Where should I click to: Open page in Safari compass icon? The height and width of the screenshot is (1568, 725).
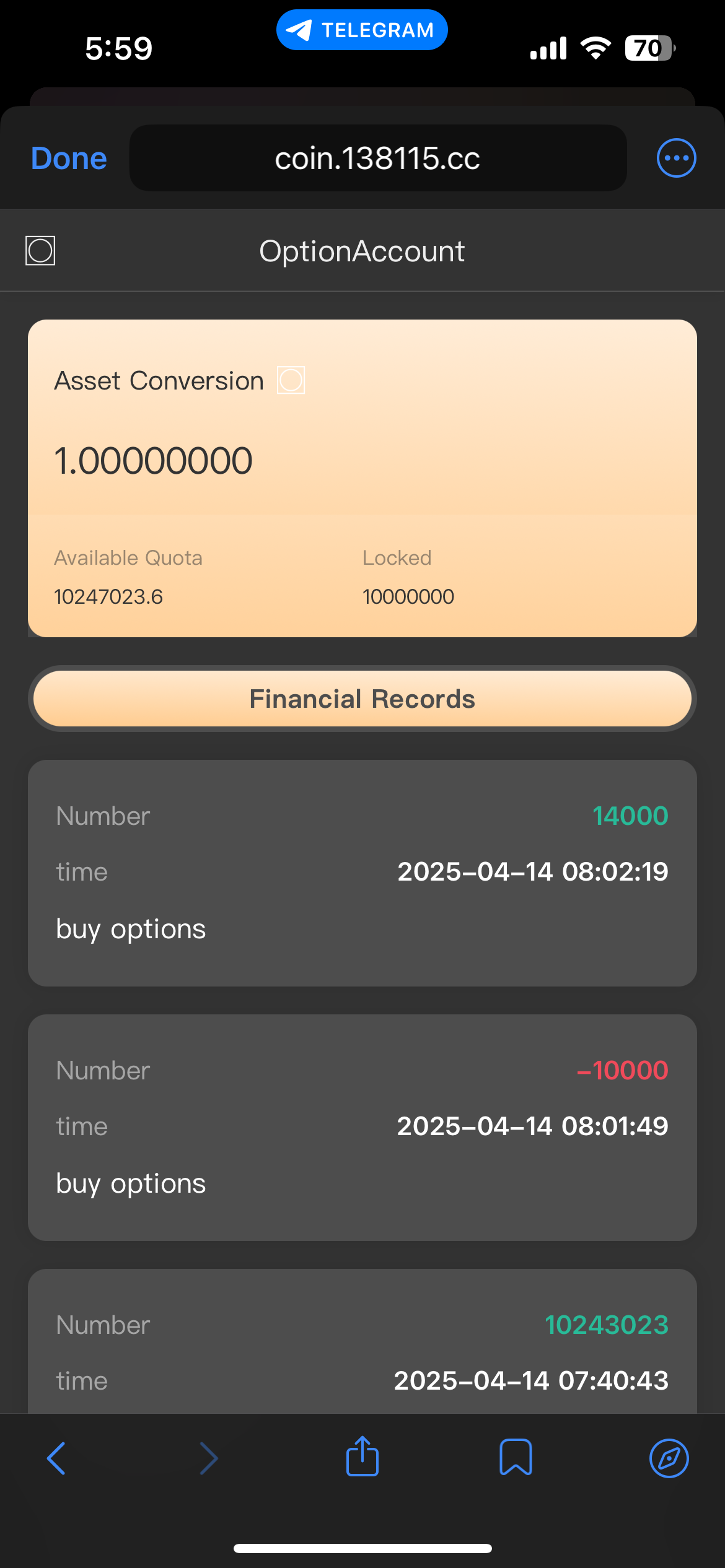pyautogui.click(x=669, y=1458)
